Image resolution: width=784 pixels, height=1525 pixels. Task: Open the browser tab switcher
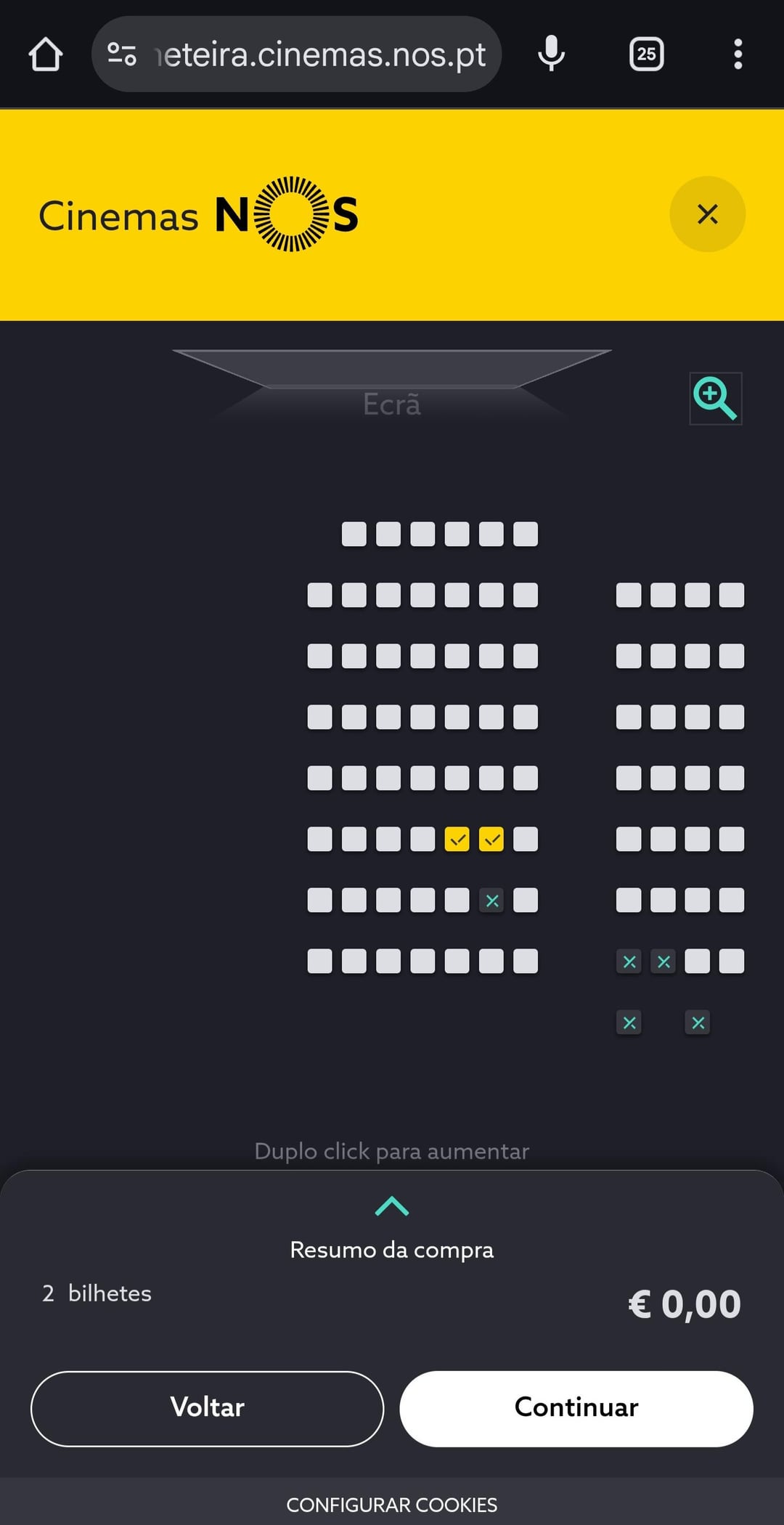(x=646, y=54)
